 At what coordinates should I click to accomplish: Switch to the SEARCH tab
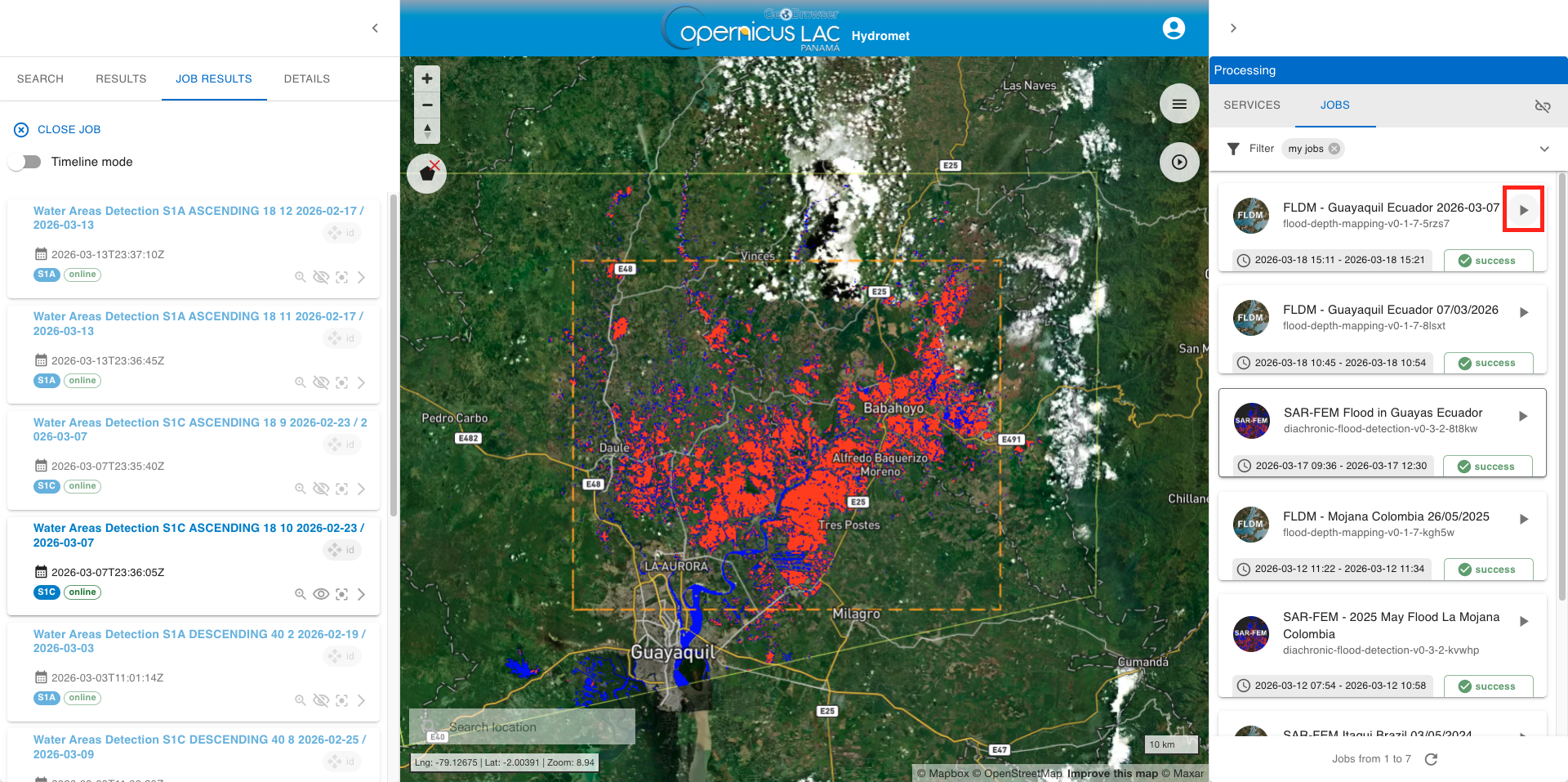[40, 78]
